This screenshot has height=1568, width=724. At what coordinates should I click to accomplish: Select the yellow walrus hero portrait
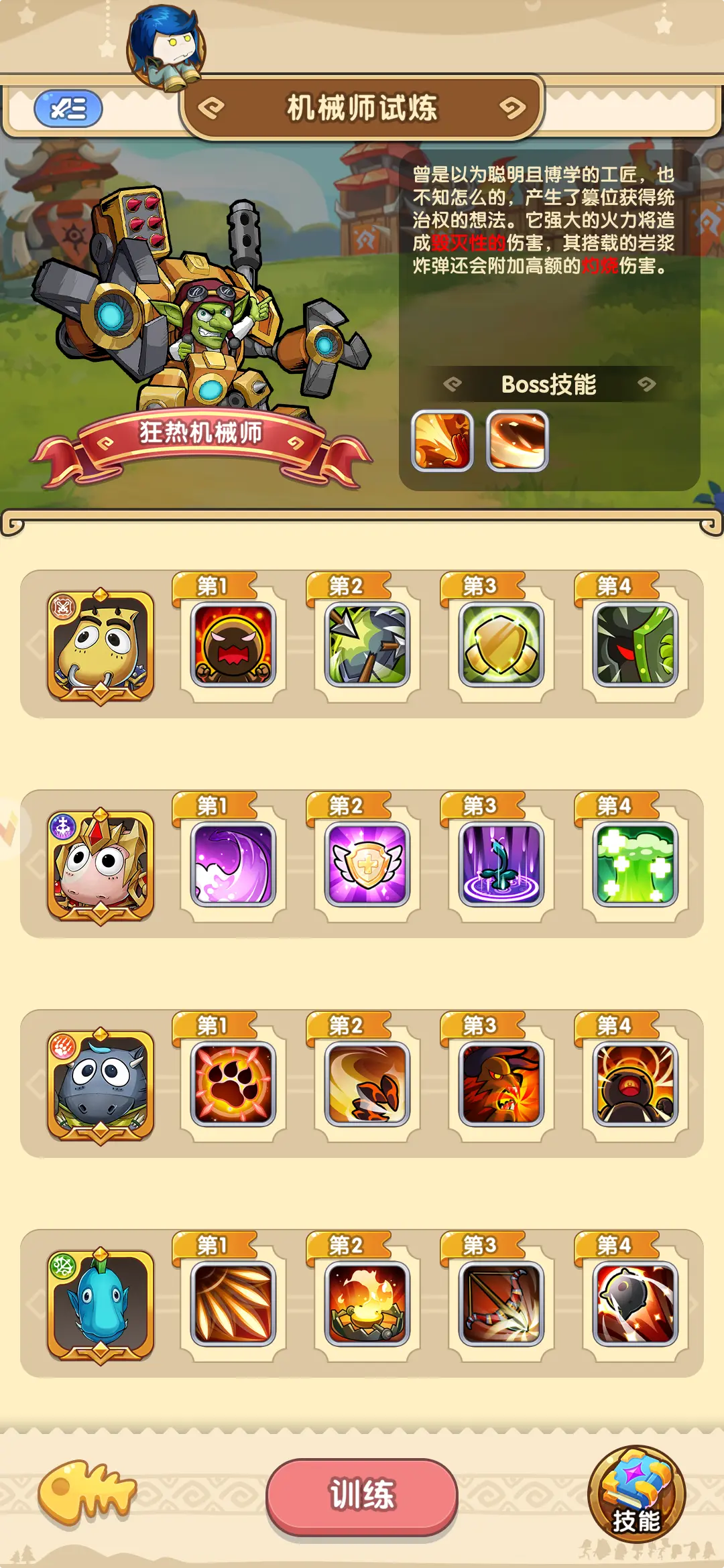[101, 646]
